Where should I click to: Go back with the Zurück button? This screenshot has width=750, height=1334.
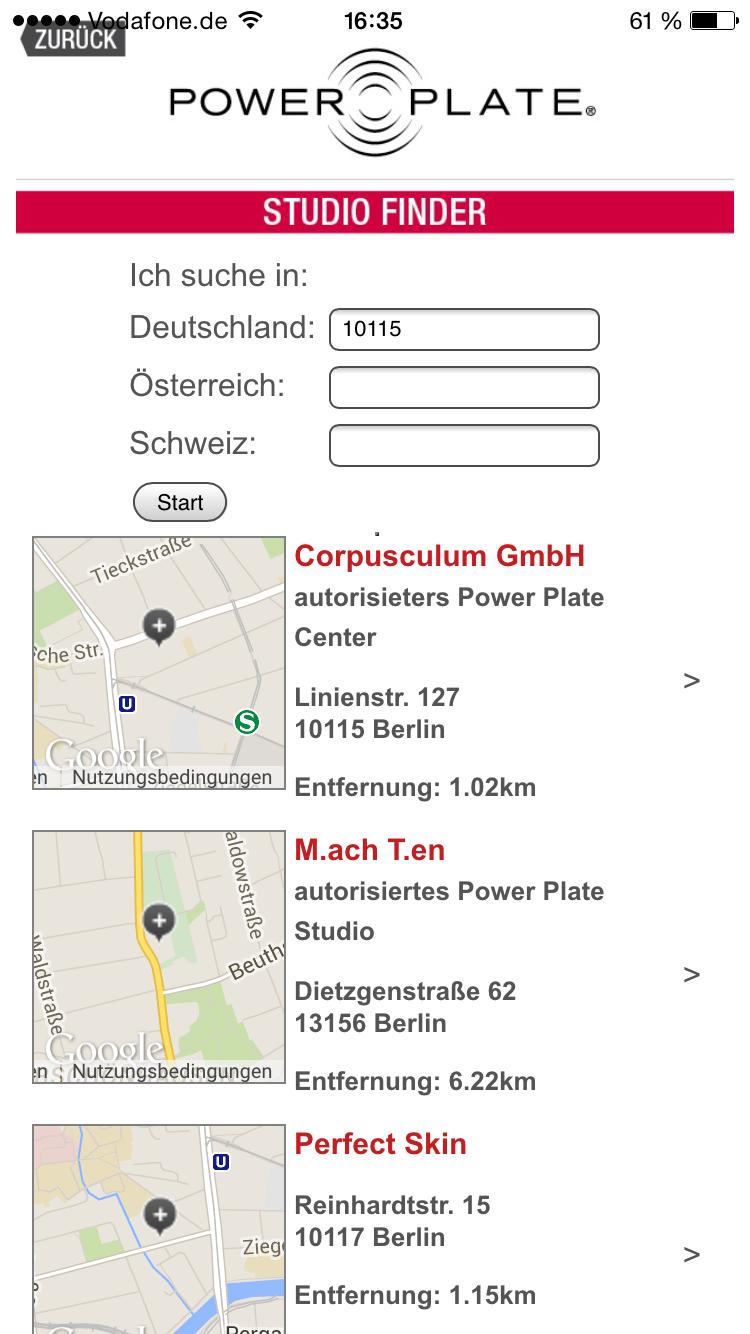click(x=73, y=38)
